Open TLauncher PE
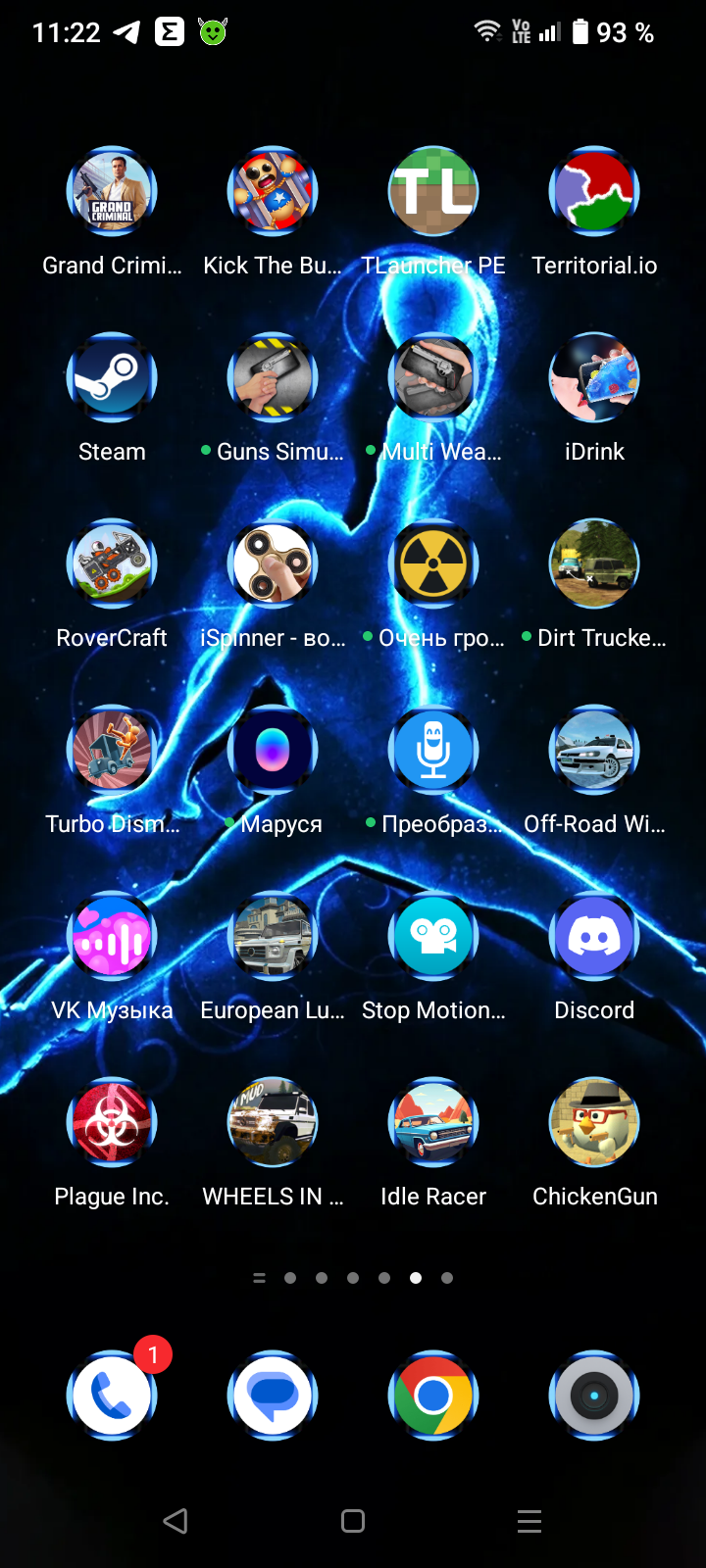Screen dimensions: 706x1568 point(433,191)
